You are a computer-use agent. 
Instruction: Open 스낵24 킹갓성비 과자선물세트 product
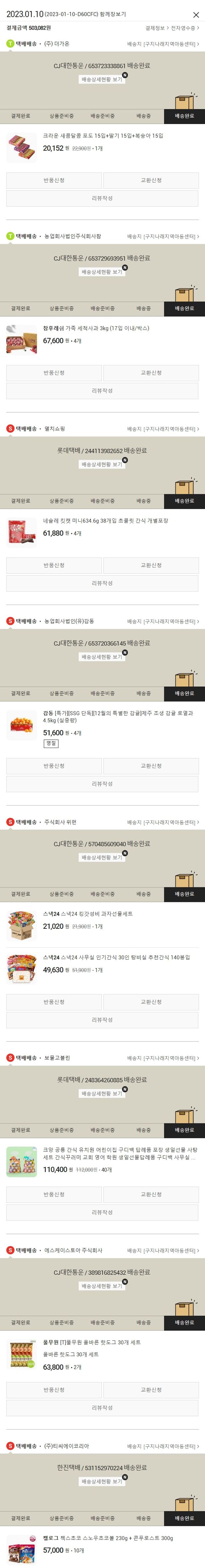(x=87, y=914)
